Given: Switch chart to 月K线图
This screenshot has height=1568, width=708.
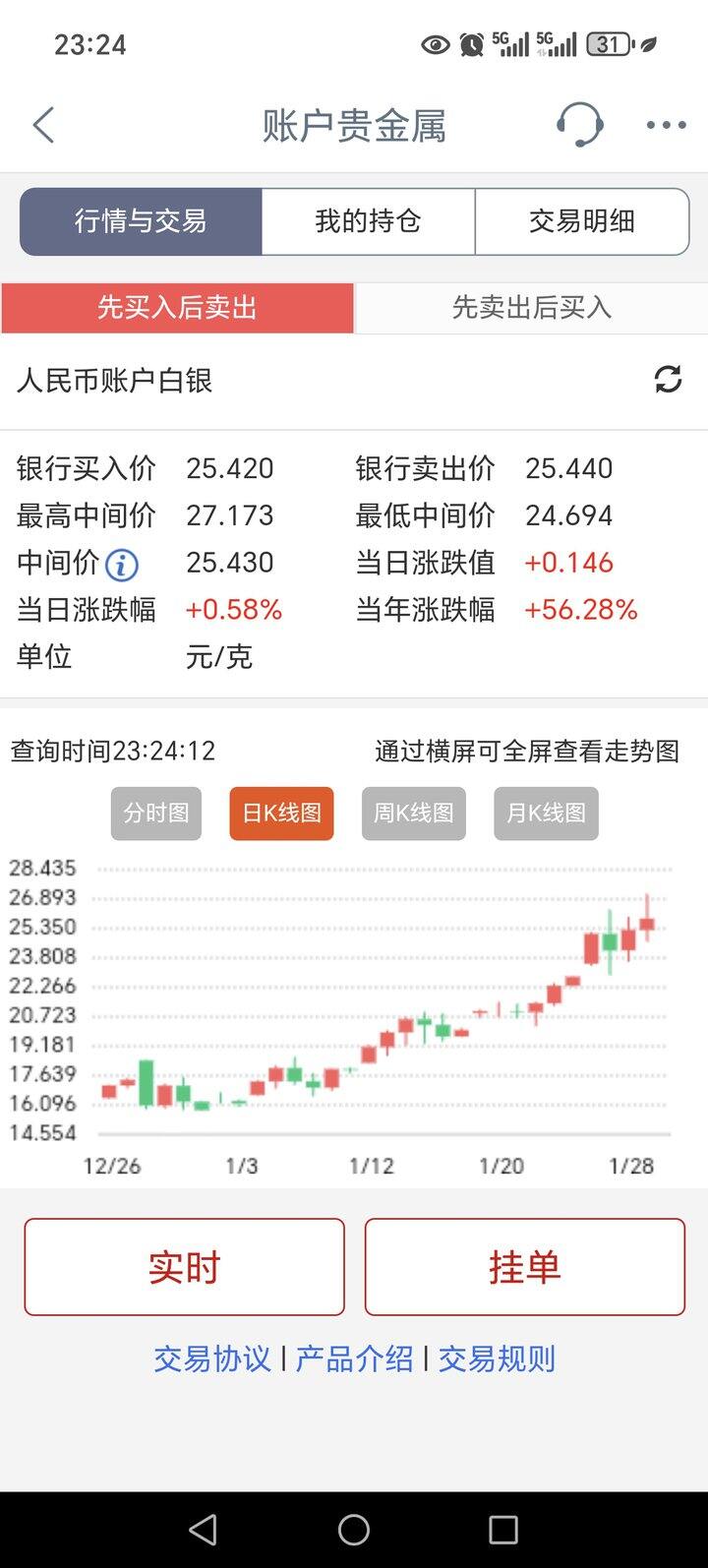Looking at the screenshot, I should point(546,814).
